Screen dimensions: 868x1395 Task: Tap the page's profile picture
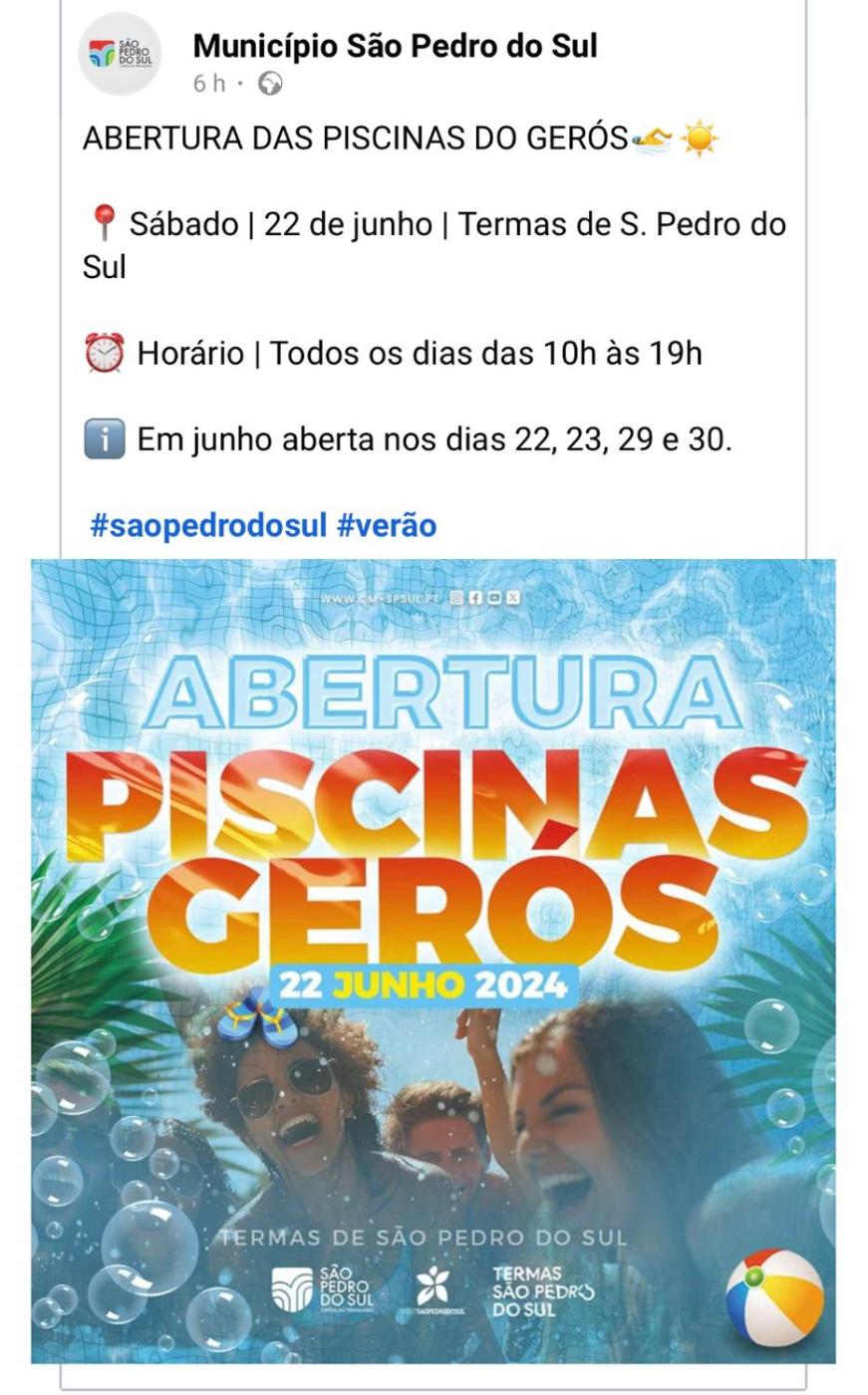pos(121,54)
